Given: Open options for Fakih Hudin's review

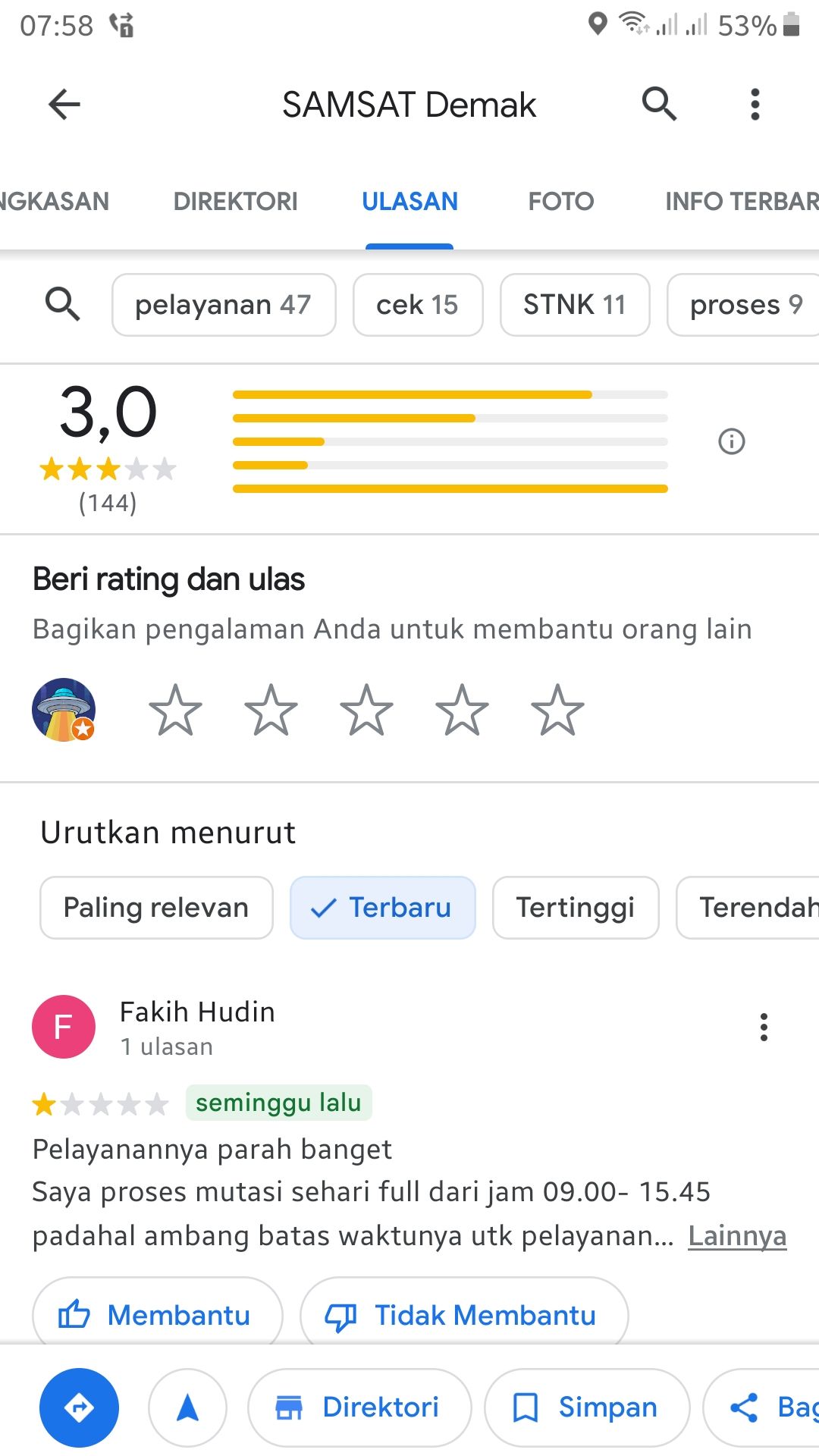Looking at the screenshot, I should 764,1028.
